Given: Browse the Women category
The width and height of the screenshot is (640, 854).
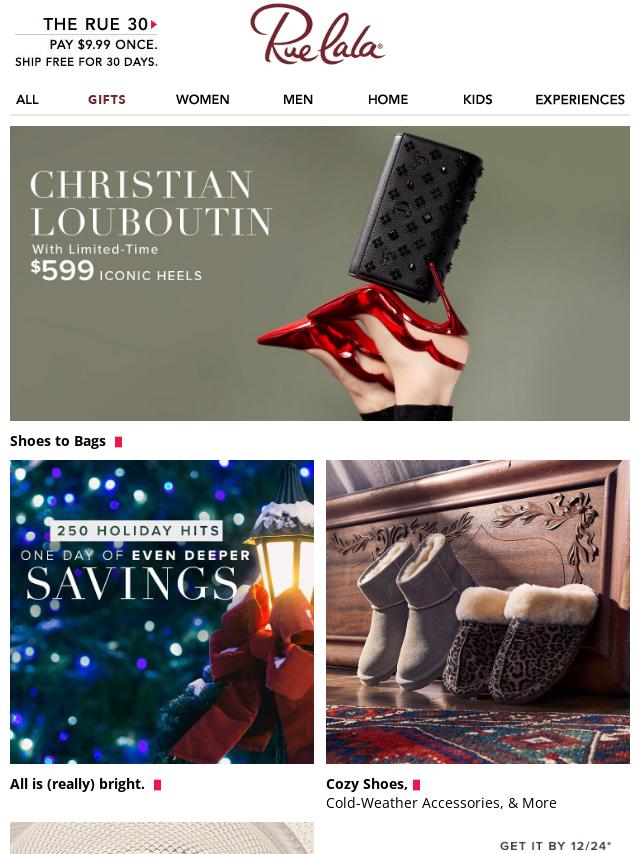Looking at the screenshot, I should 202,99.
